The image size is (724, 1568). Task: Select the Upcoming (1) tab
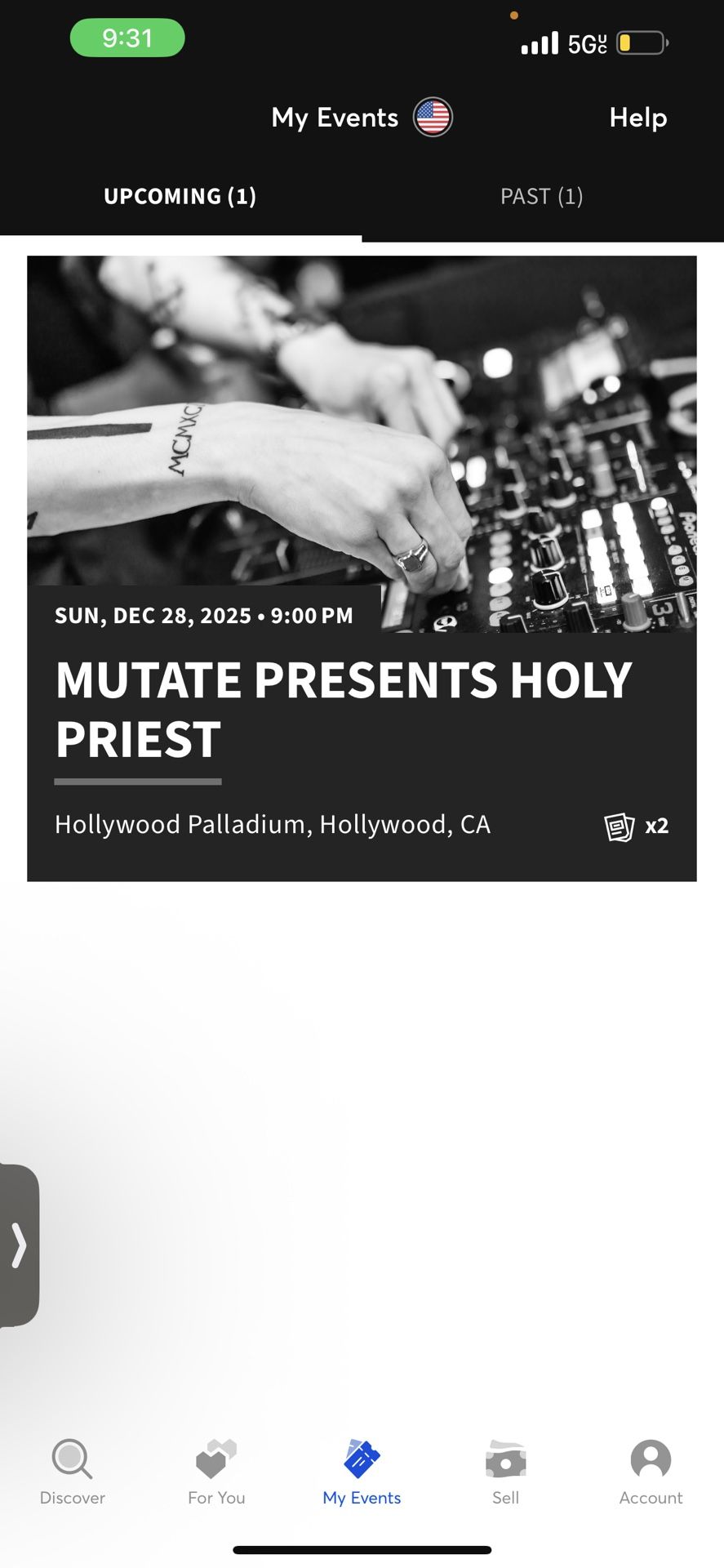pyautogui.click(x=180, y=197)
